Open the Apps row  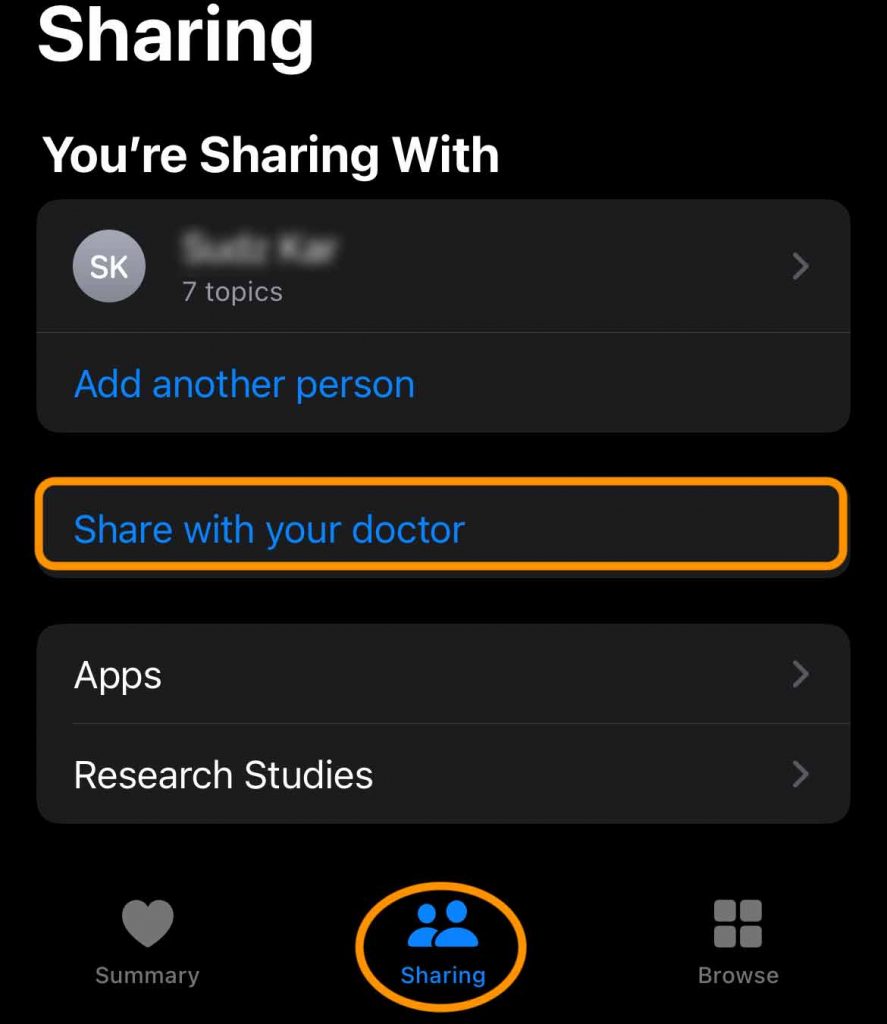pos(442,675)
